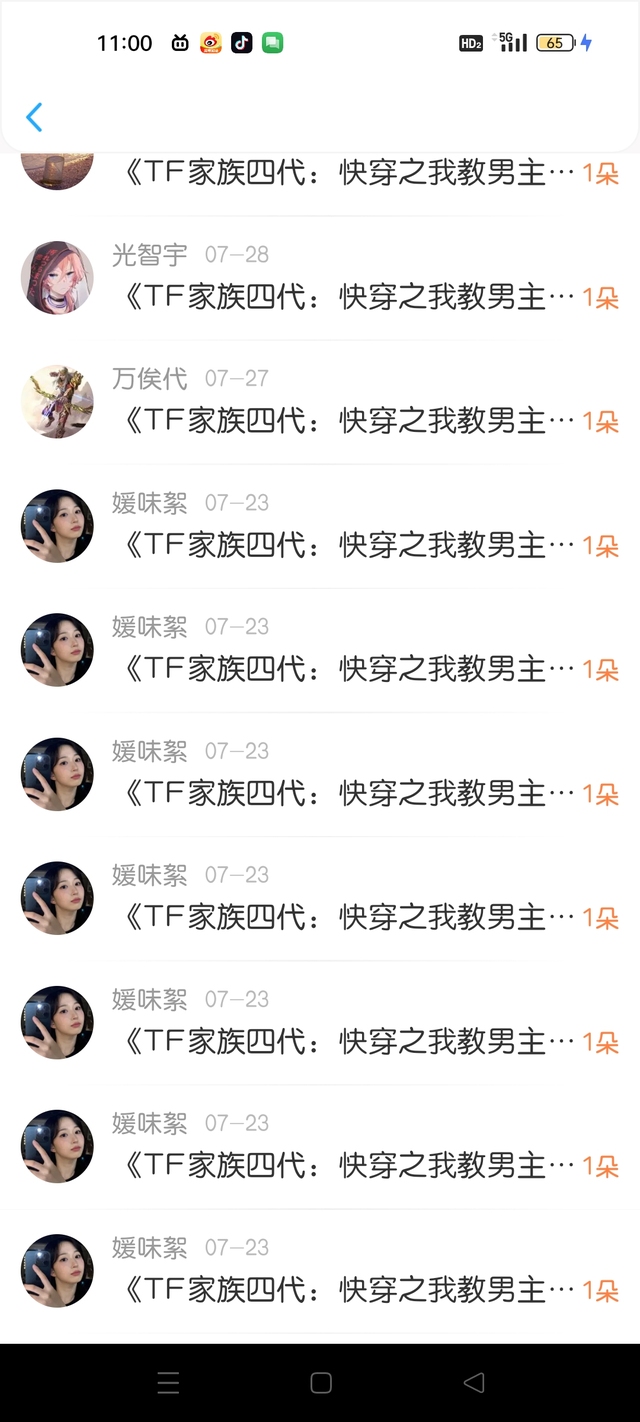This screenshot has width=640, height=1422.
Task: View 光智宇's profile avatar
Action: [57, 277]
